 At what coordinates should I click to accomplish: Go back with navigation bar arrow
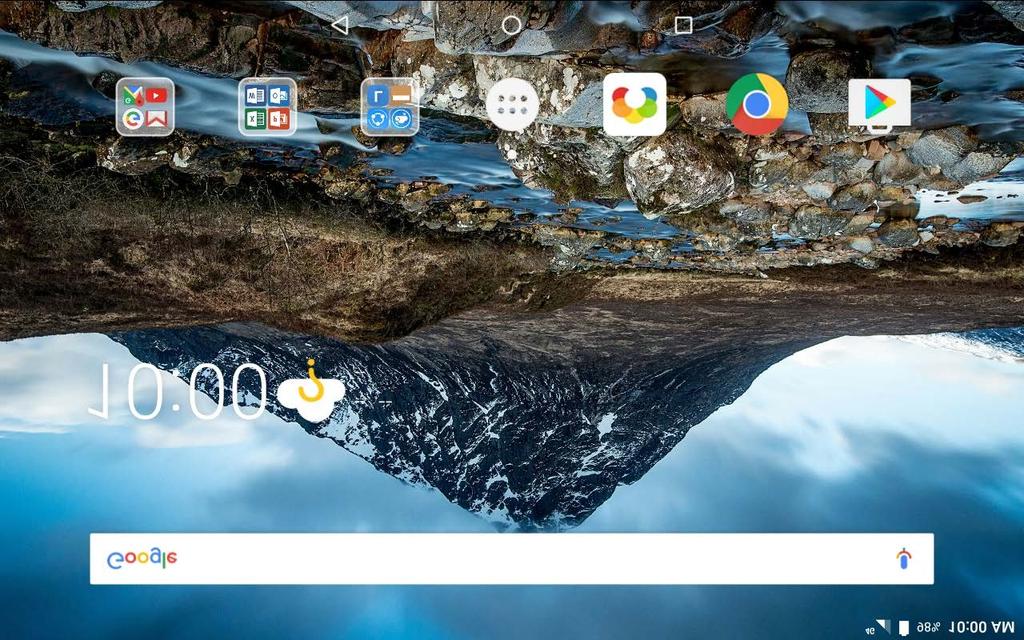[339, 25]
